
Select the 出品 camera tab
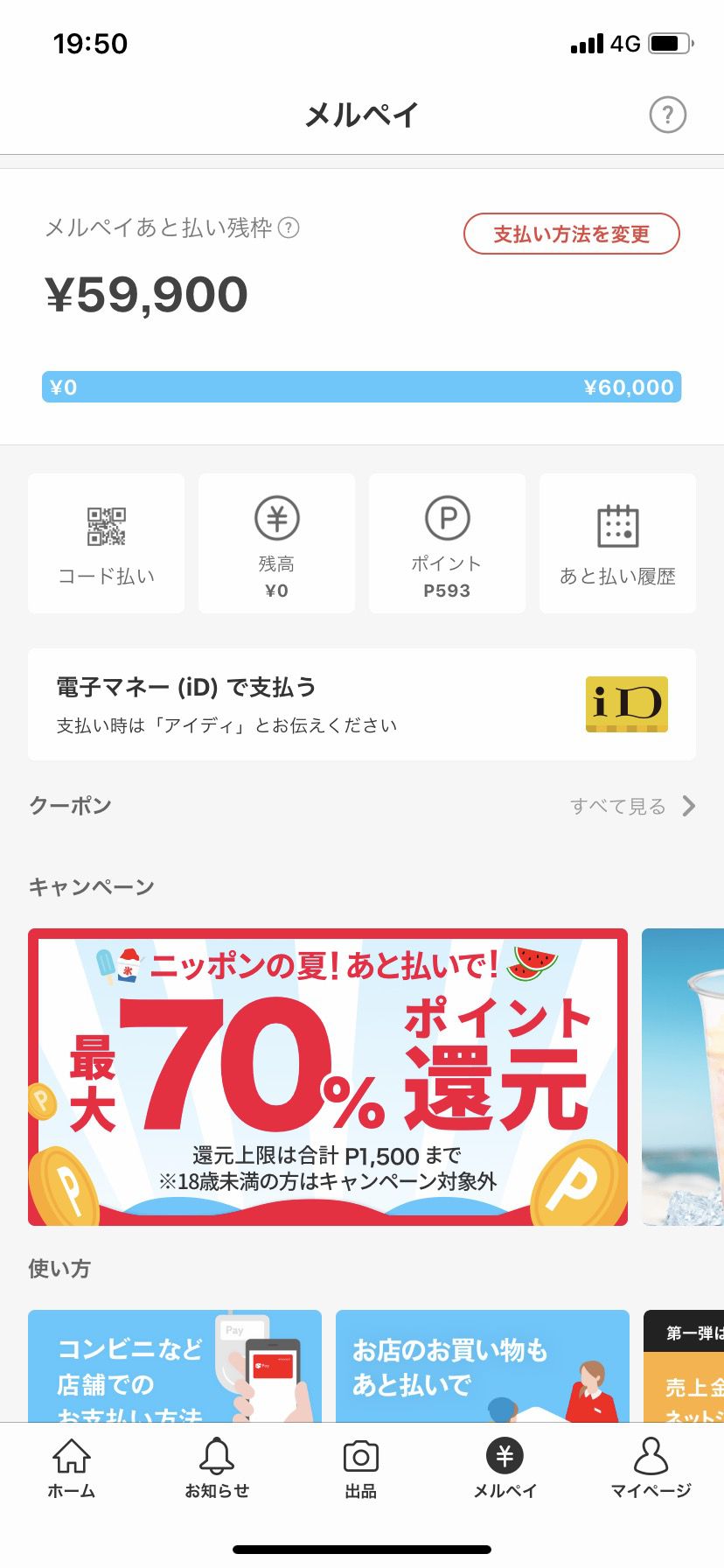[361, 1469]
